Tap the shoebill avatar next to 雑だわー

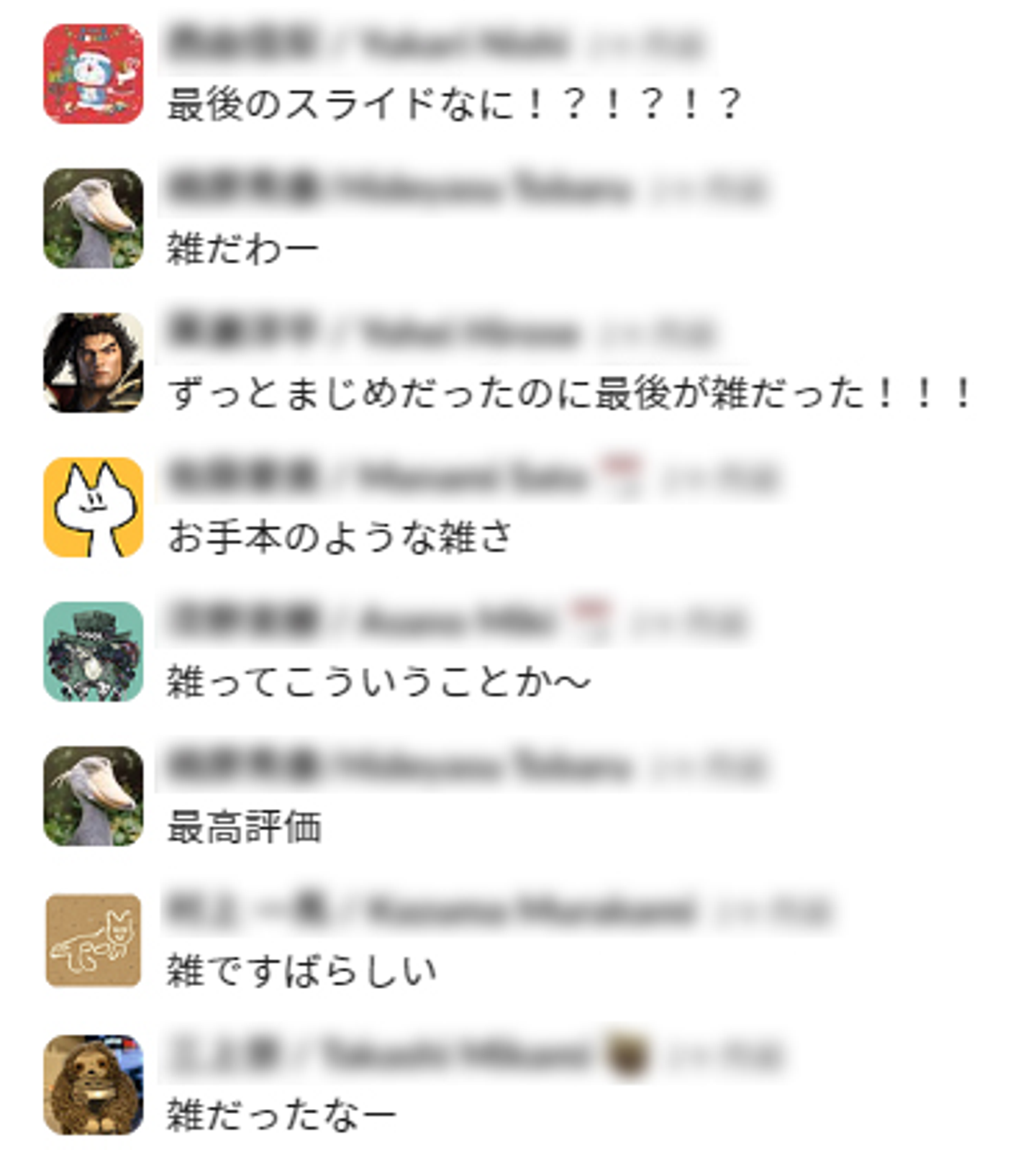[x=93, y=218]
